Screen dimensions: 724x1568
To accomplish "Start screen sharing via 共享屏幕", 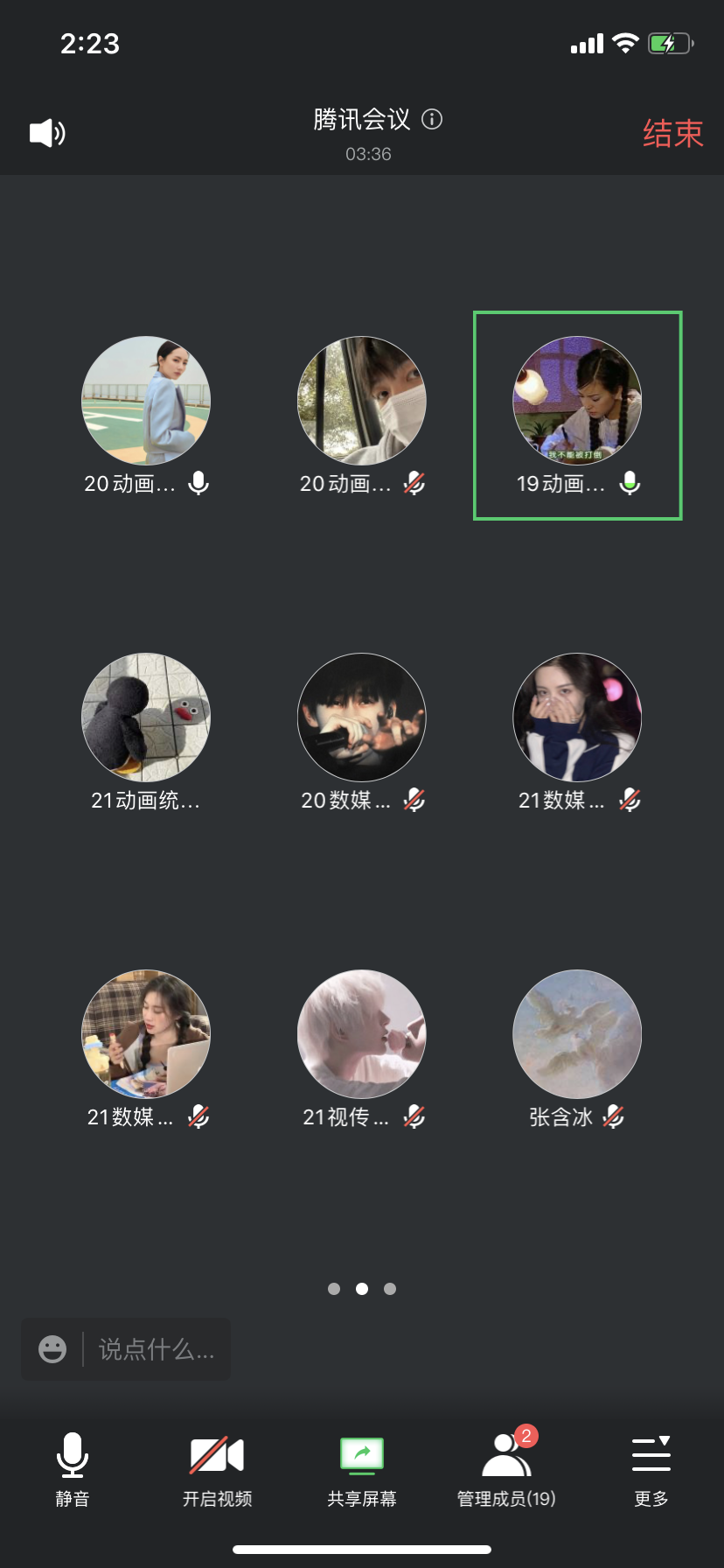I will pyautogui.click(x=362, y=1469).
